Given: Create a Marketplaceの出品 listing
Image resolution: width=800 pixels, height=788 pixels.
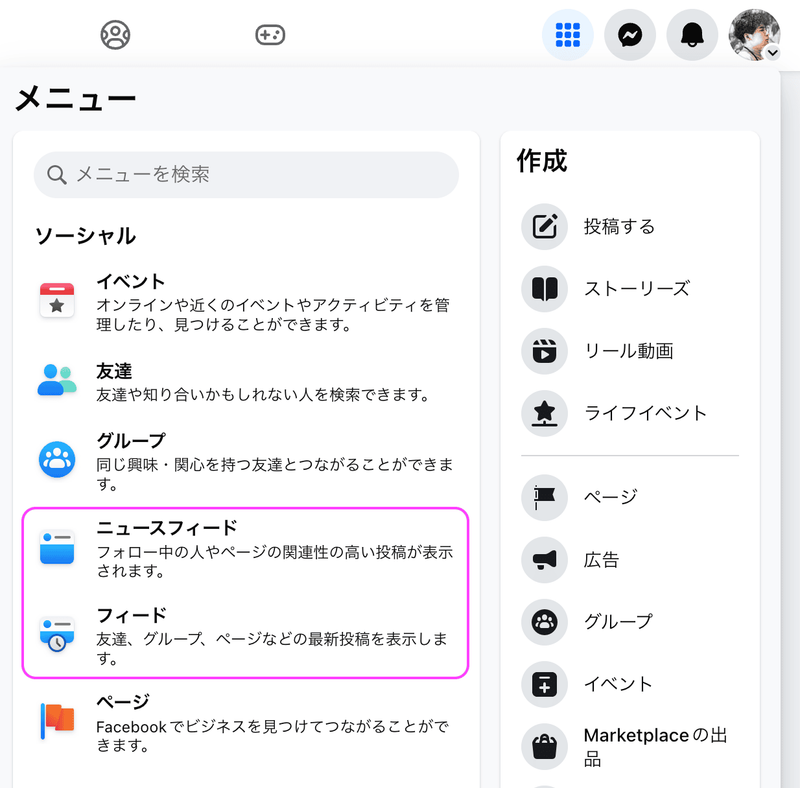Looking at the screenshot, I should [655, 747].
